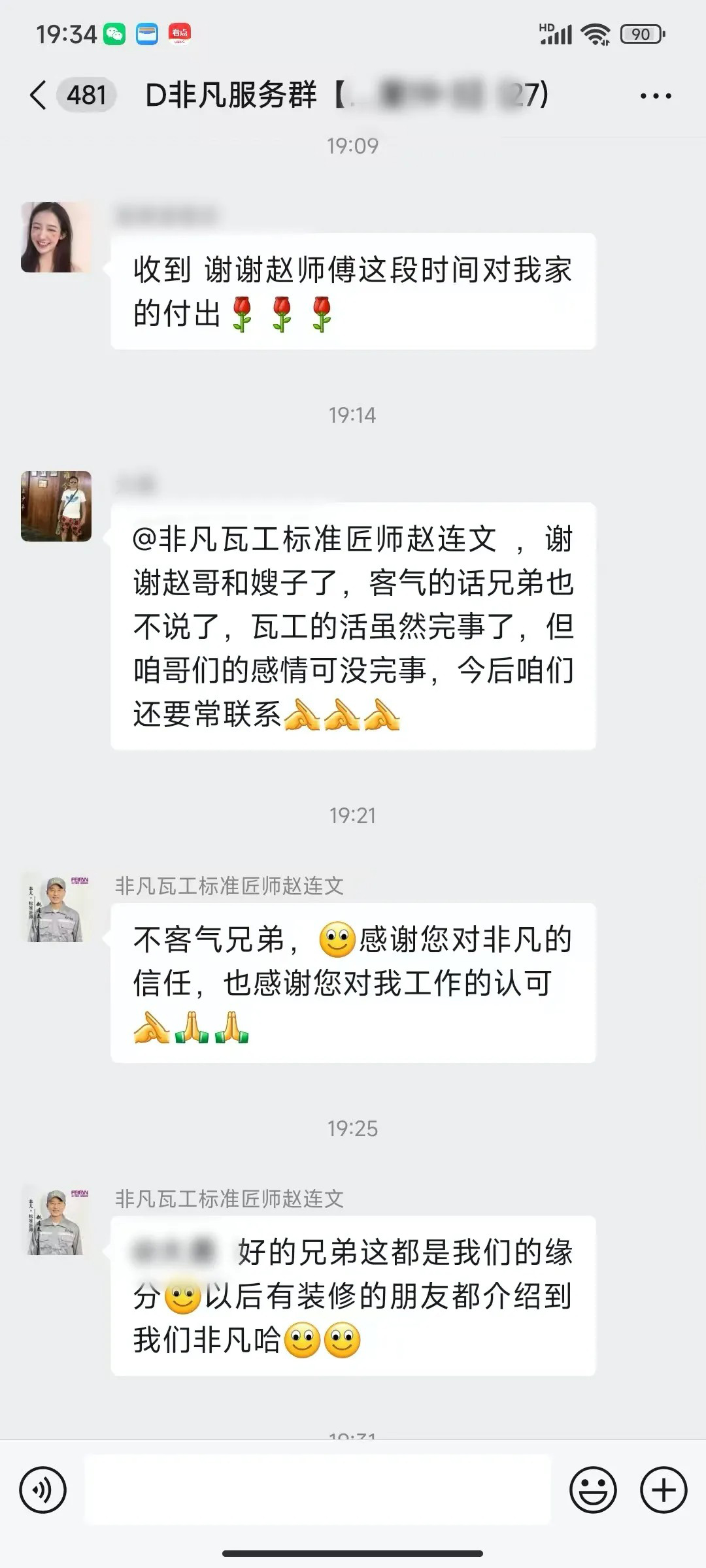Switch to voice message input

(x=43, y=1490)
